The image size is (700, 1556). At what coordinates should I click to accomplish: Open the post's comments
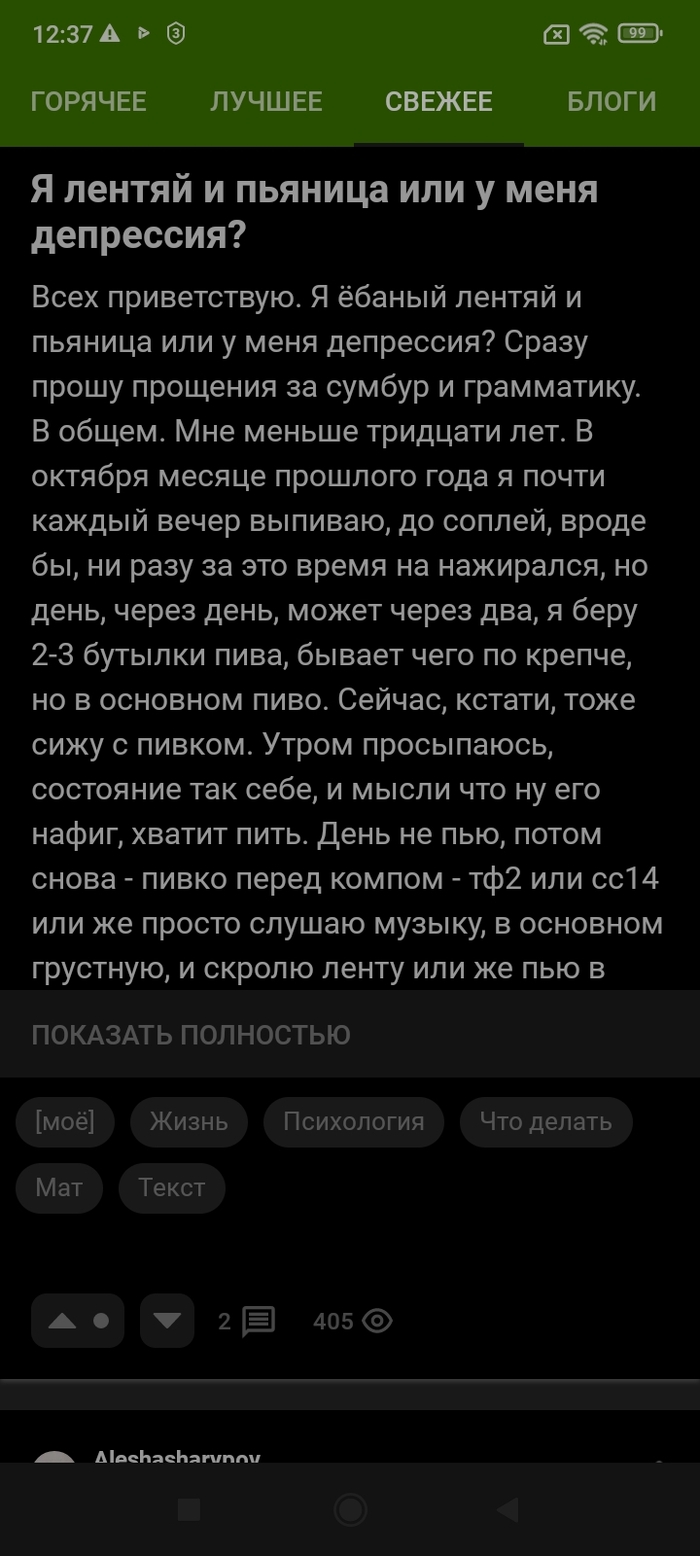pos(247,1321)
